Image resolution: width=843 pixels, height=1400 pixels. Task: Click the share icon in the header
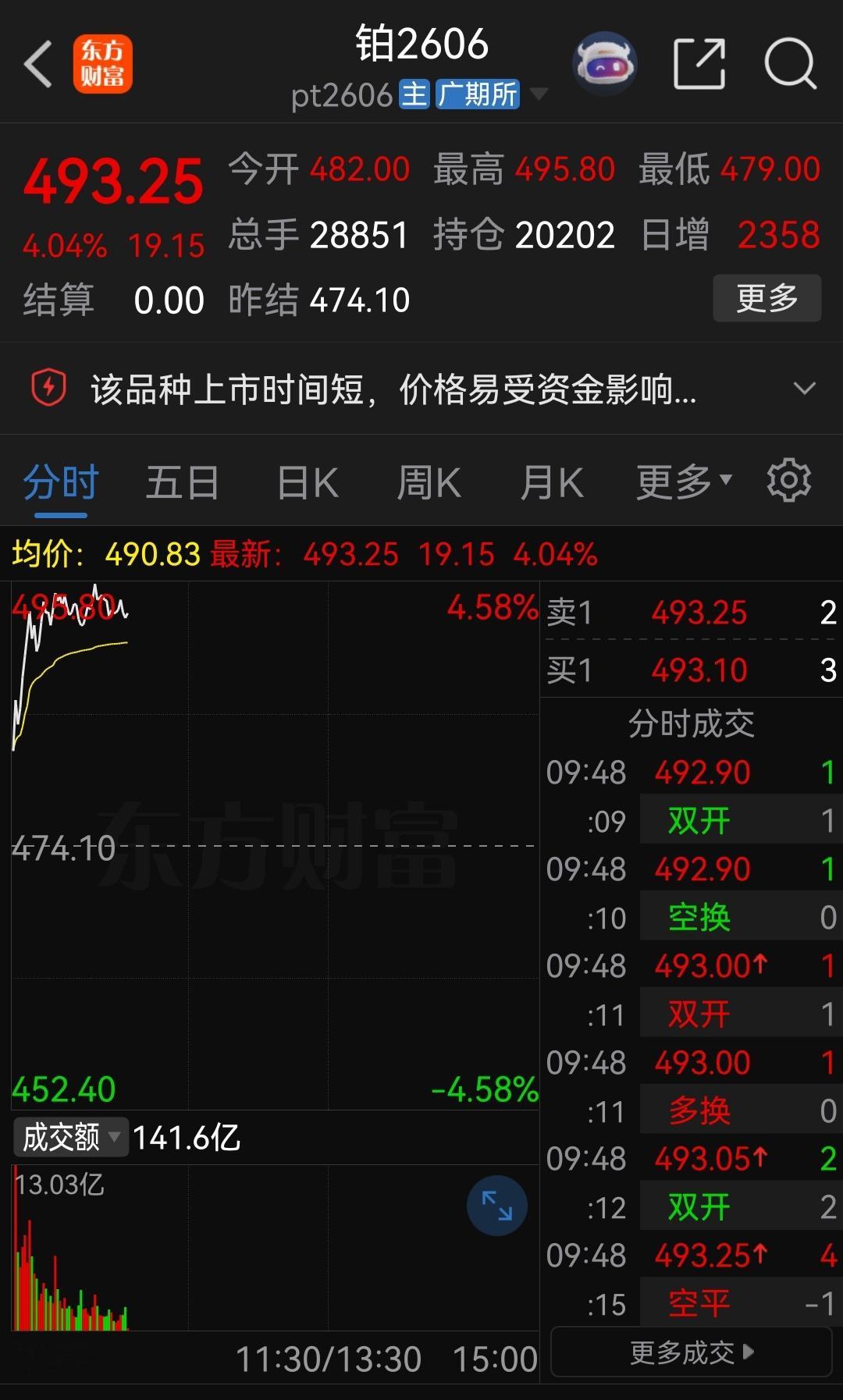click(x=699, y=62)
